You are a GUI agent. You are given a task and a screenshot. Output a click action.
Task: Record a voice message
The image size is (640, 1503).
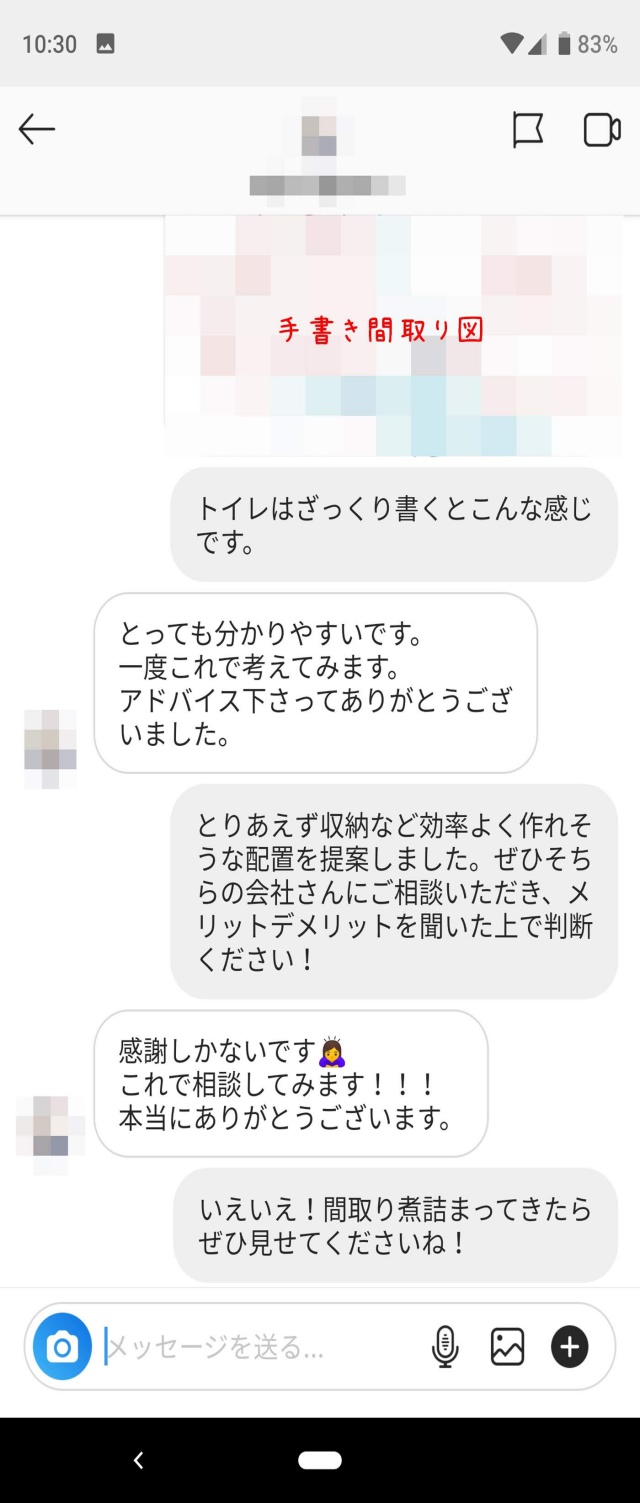click(x=445, y=1347)
